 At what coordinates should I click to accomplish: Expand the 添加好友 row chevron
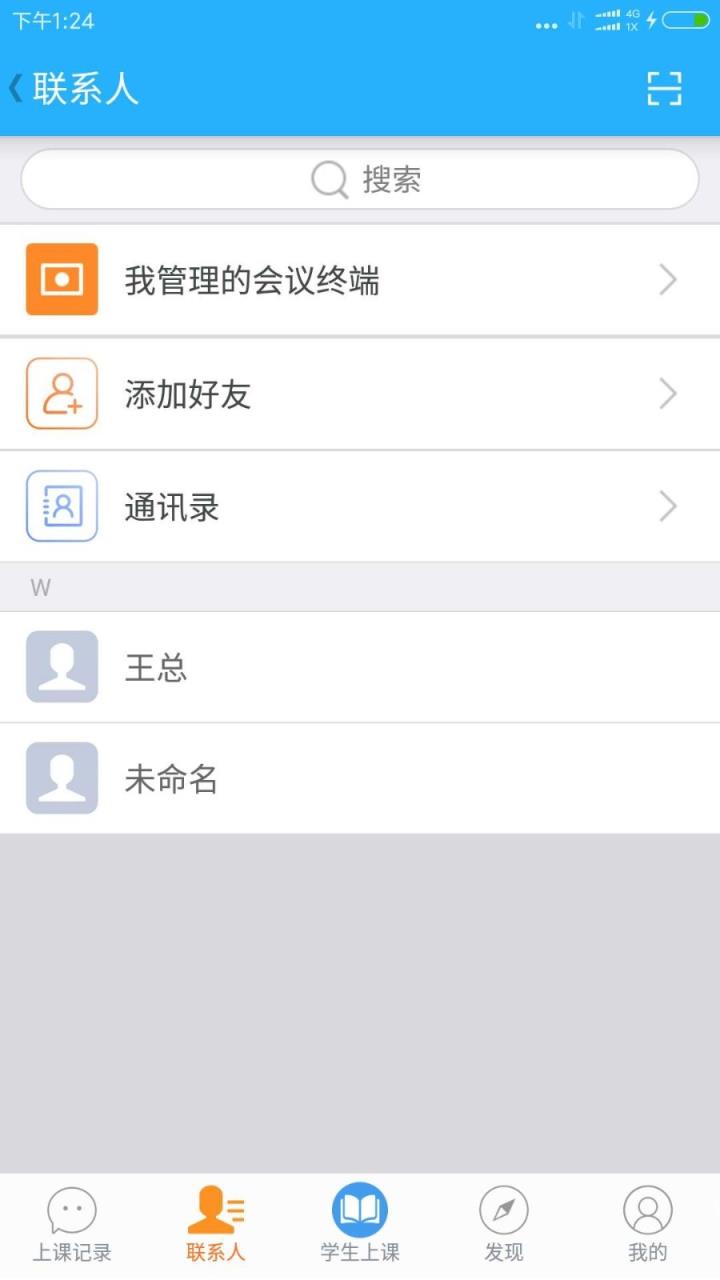tap(668, 393)
